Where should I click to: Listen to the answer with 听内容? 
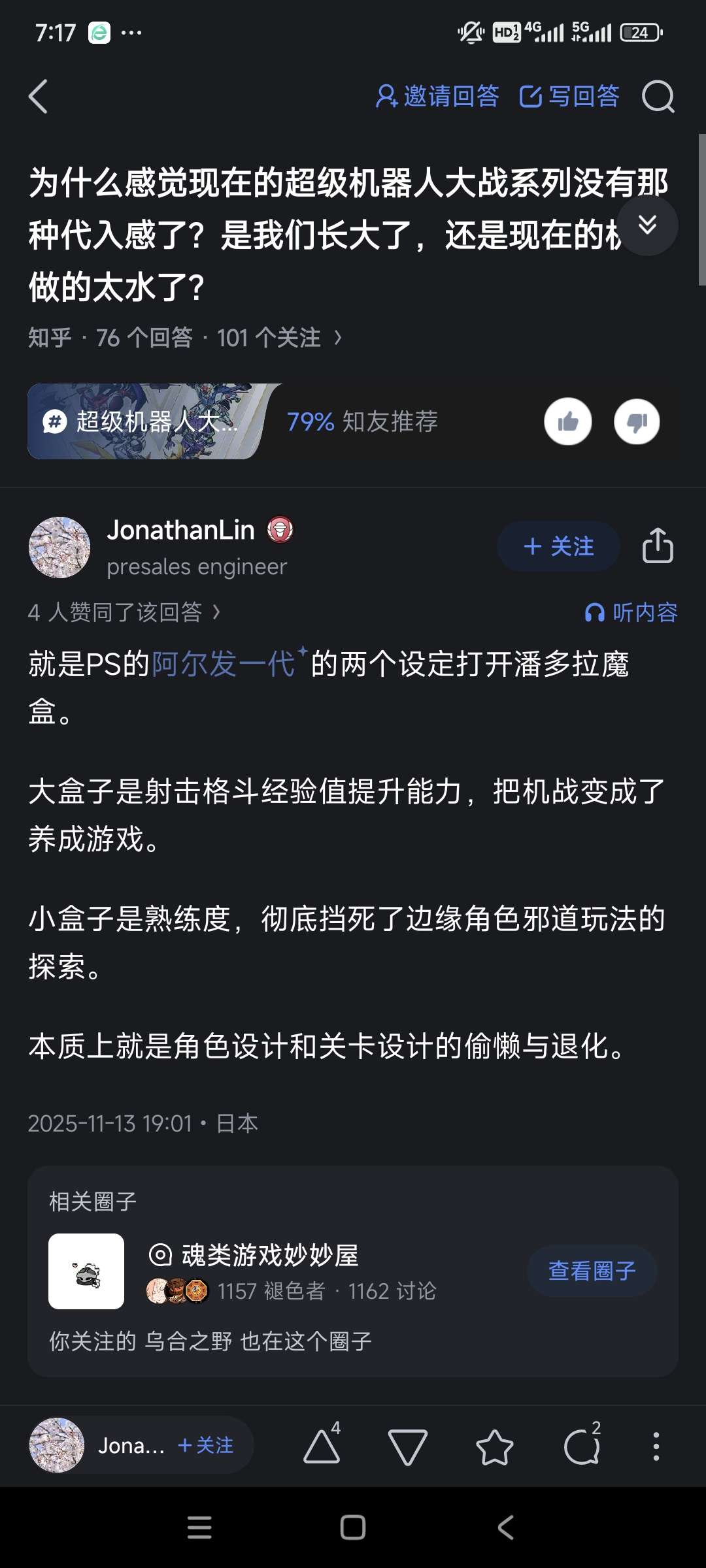(631, 612)
